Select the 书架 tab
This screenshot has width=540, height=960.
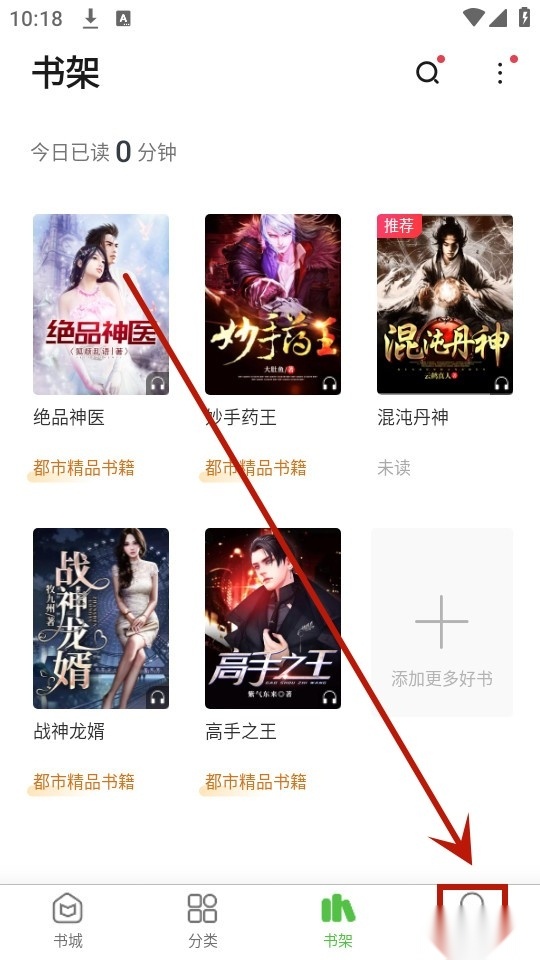tap(338, 920)
